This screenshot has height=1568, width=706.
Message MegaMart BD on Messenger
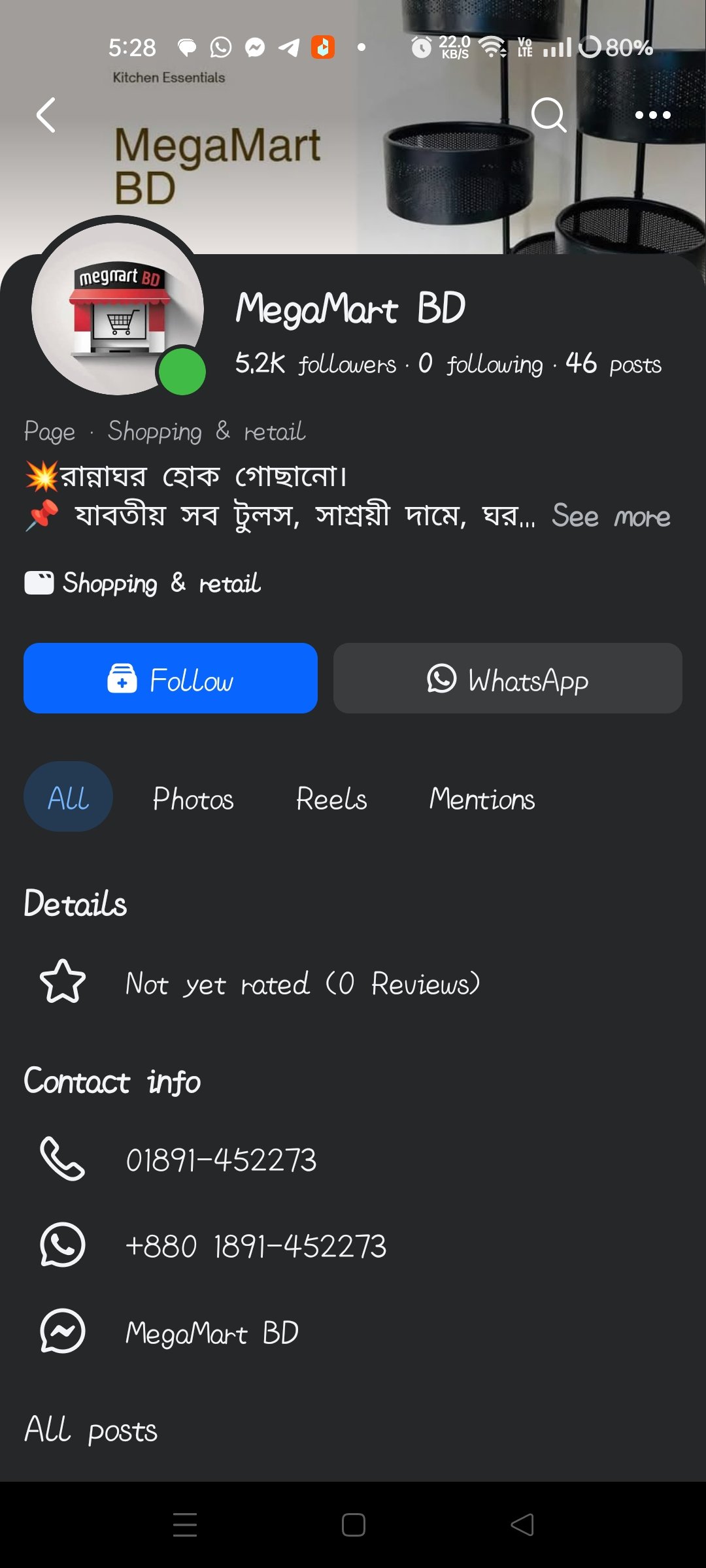click(x=212, y=1332)
